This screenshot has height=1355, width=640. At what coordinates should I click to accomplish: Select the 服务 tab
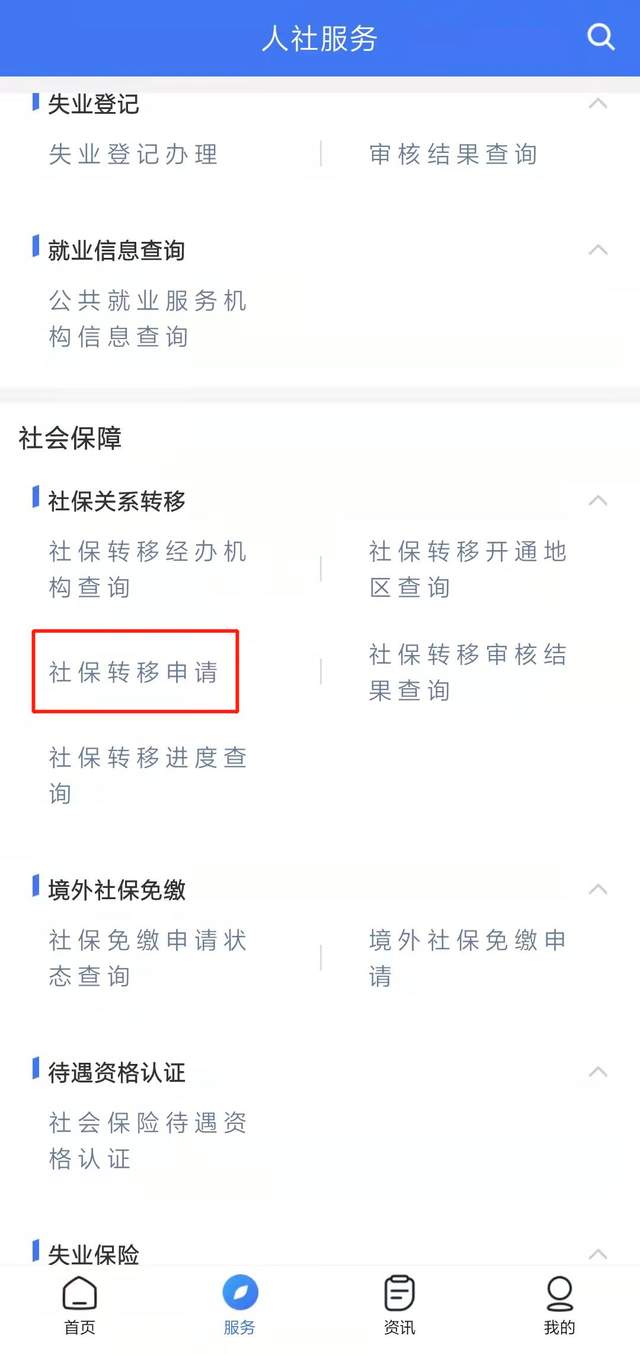[240, 1306]
